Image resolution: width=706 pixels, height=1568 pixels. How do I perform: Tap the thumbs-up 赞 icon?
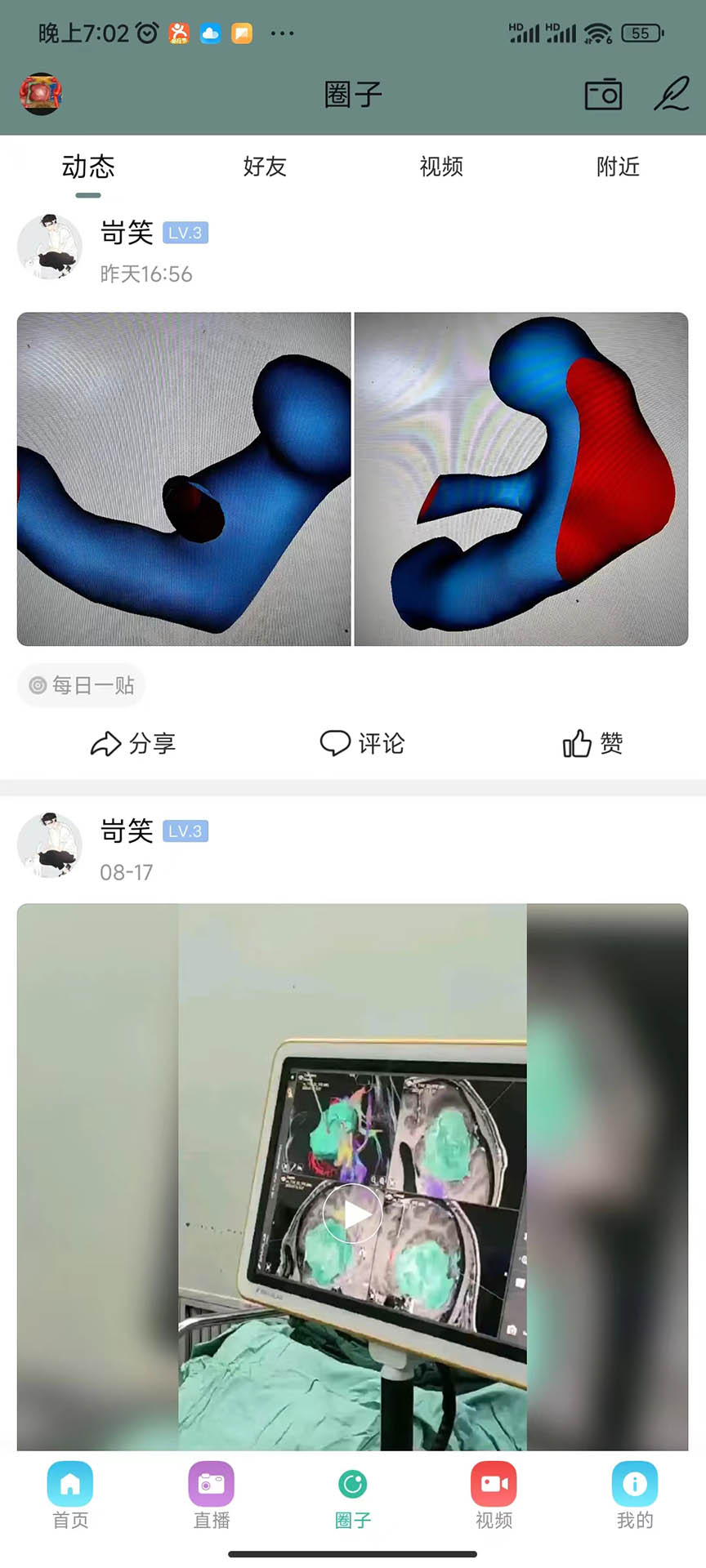pyautogui.click(x=577, y=744)
